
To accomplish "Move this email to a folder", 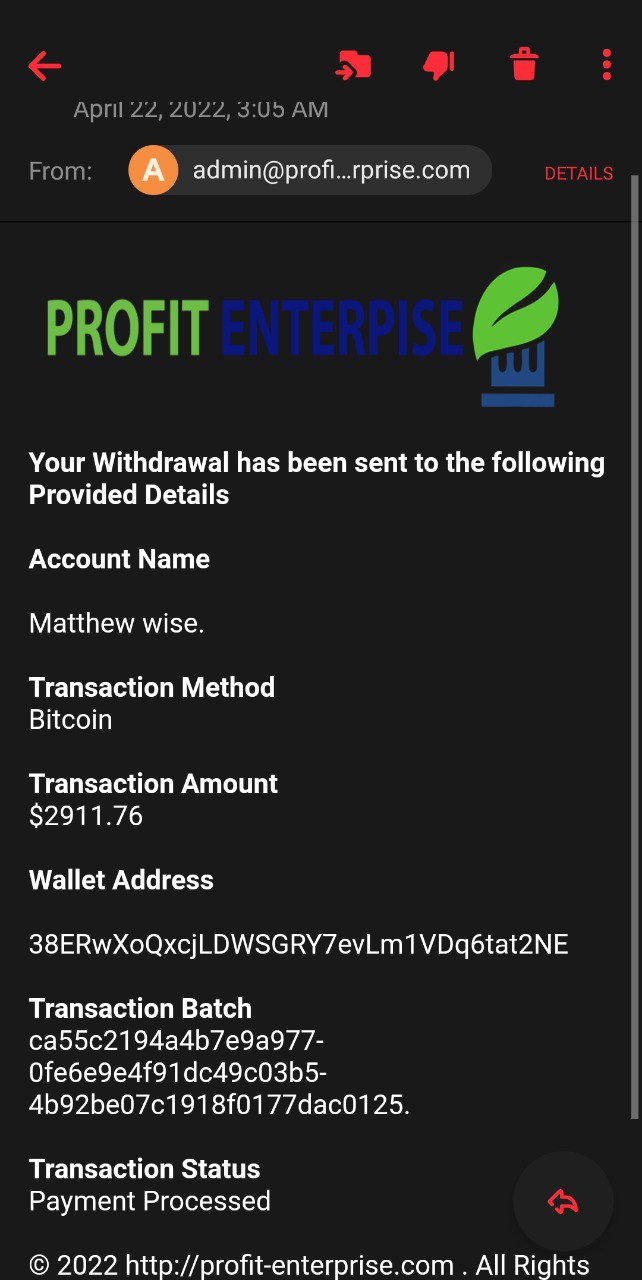I will coord(353,66).
